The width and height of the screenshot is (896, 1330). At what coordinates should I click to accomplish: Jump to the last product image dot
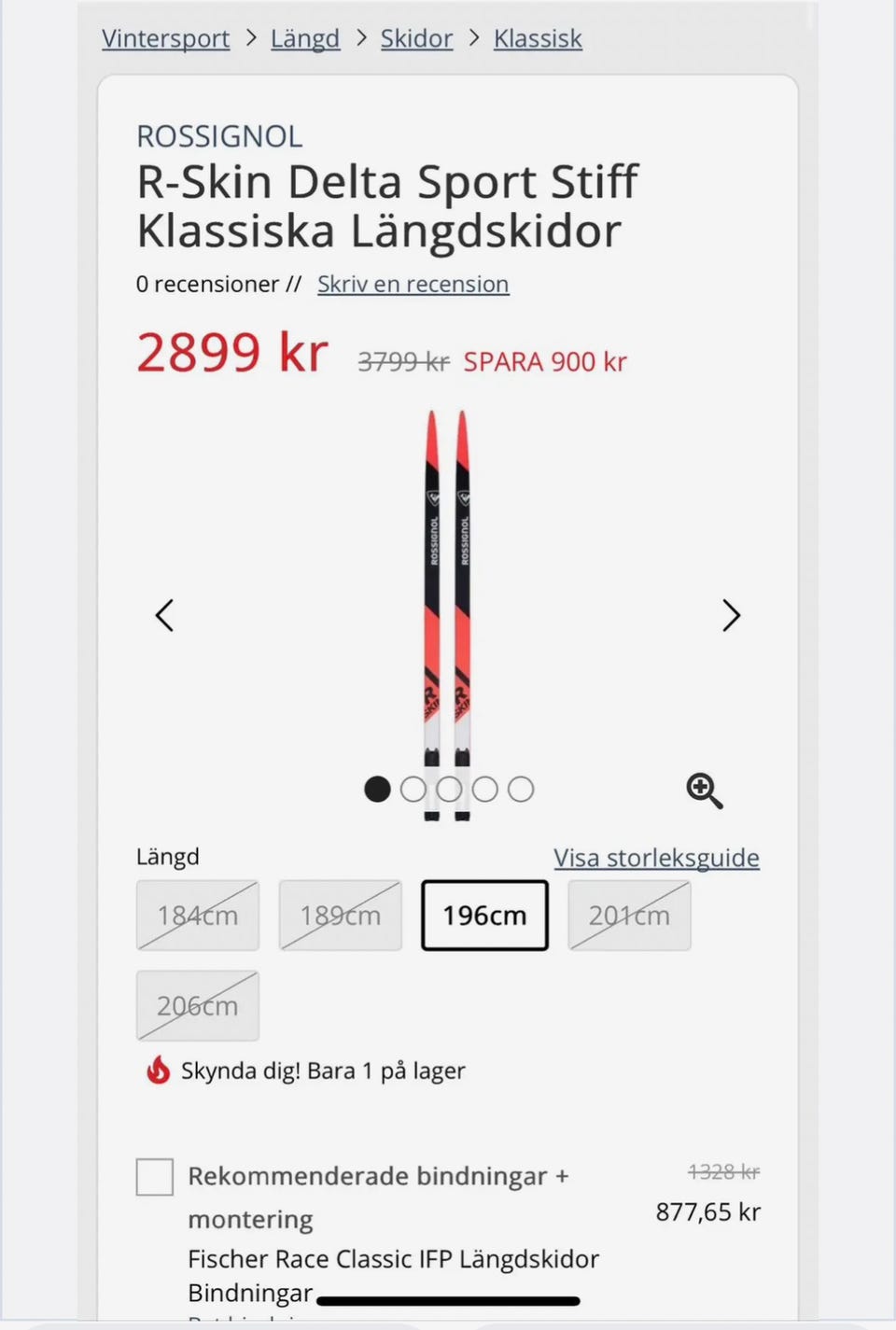pyautogui.click(x=521, y=790)
